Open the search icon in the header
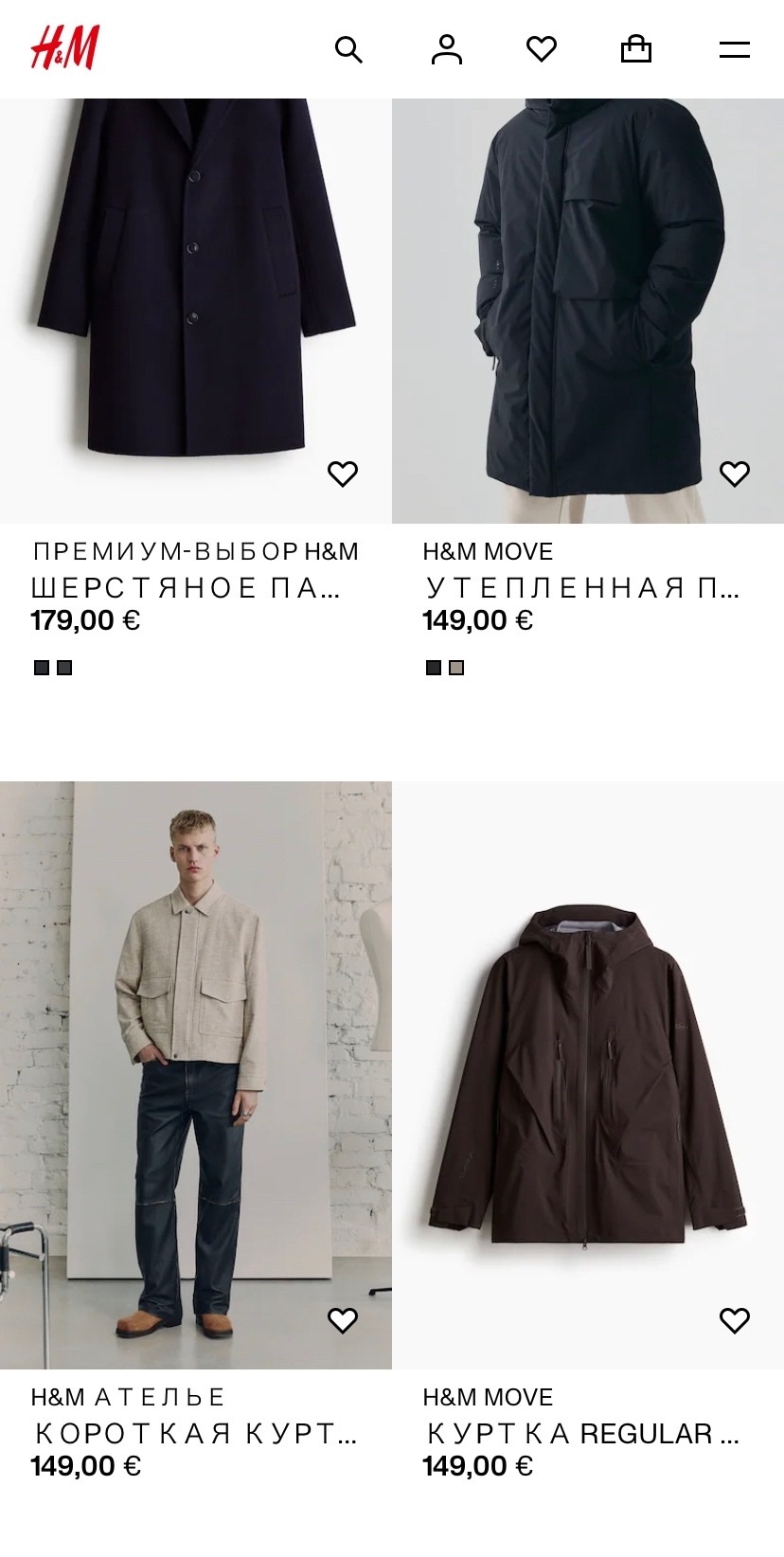 tap(348, 49)
